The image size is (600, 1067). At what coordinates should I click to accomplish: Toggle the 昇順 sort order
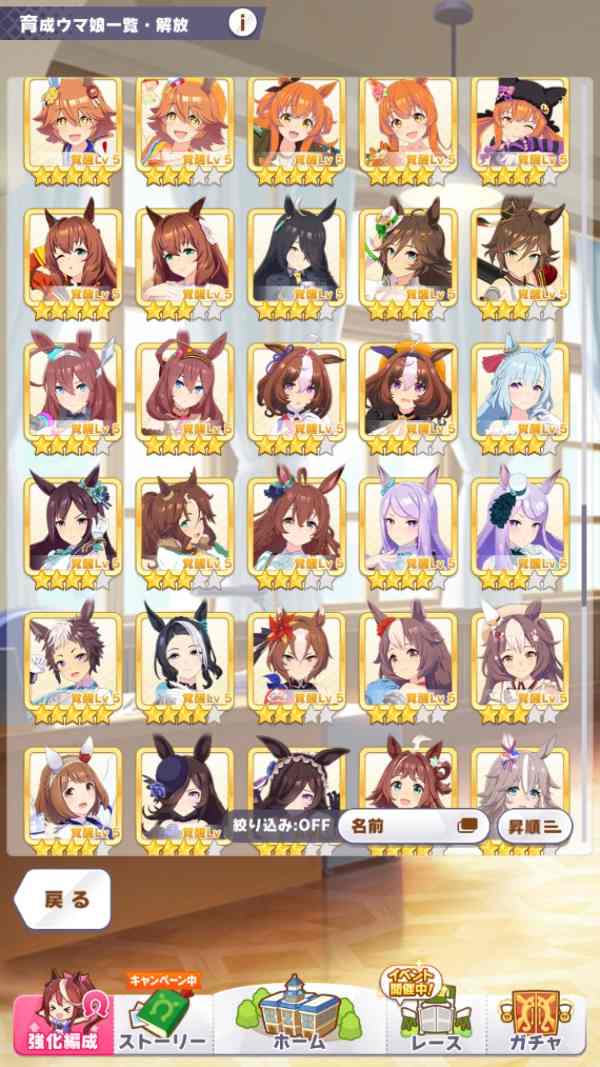coord(534,826)
